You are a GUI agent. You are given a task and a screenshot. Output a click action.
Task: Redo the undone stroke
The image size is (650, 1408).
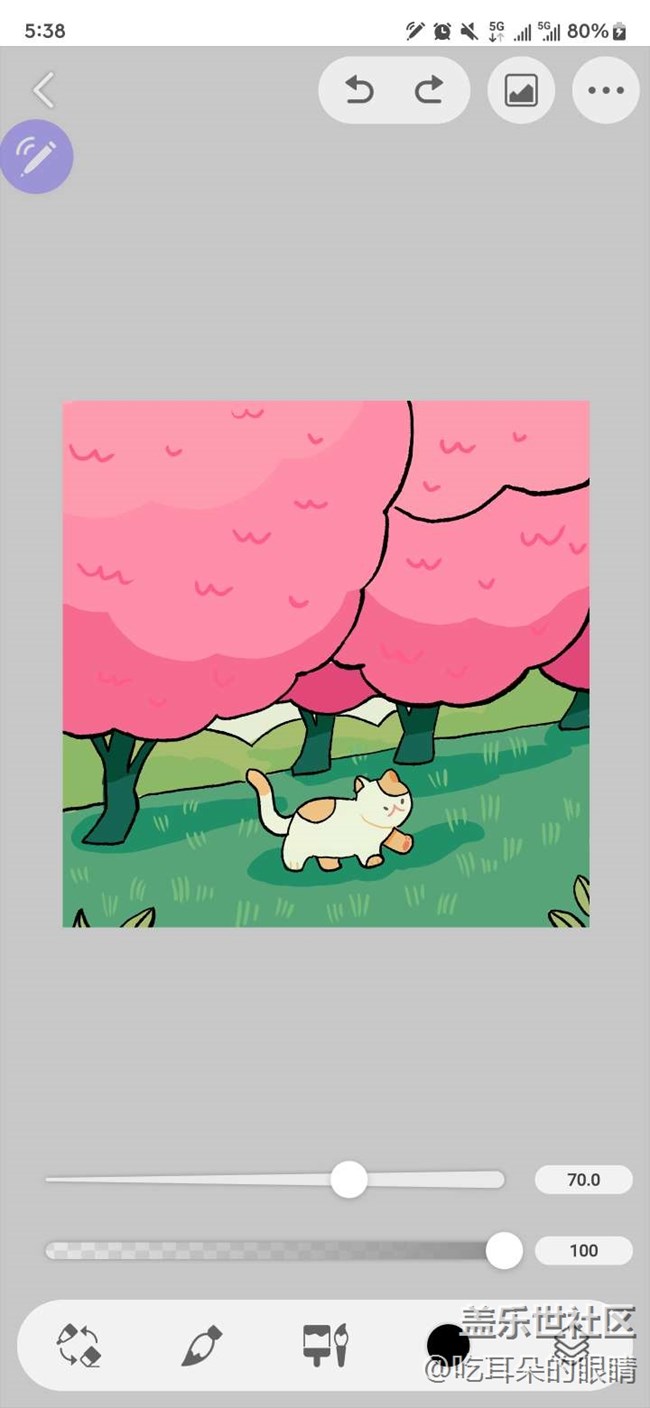coord(429,91)
